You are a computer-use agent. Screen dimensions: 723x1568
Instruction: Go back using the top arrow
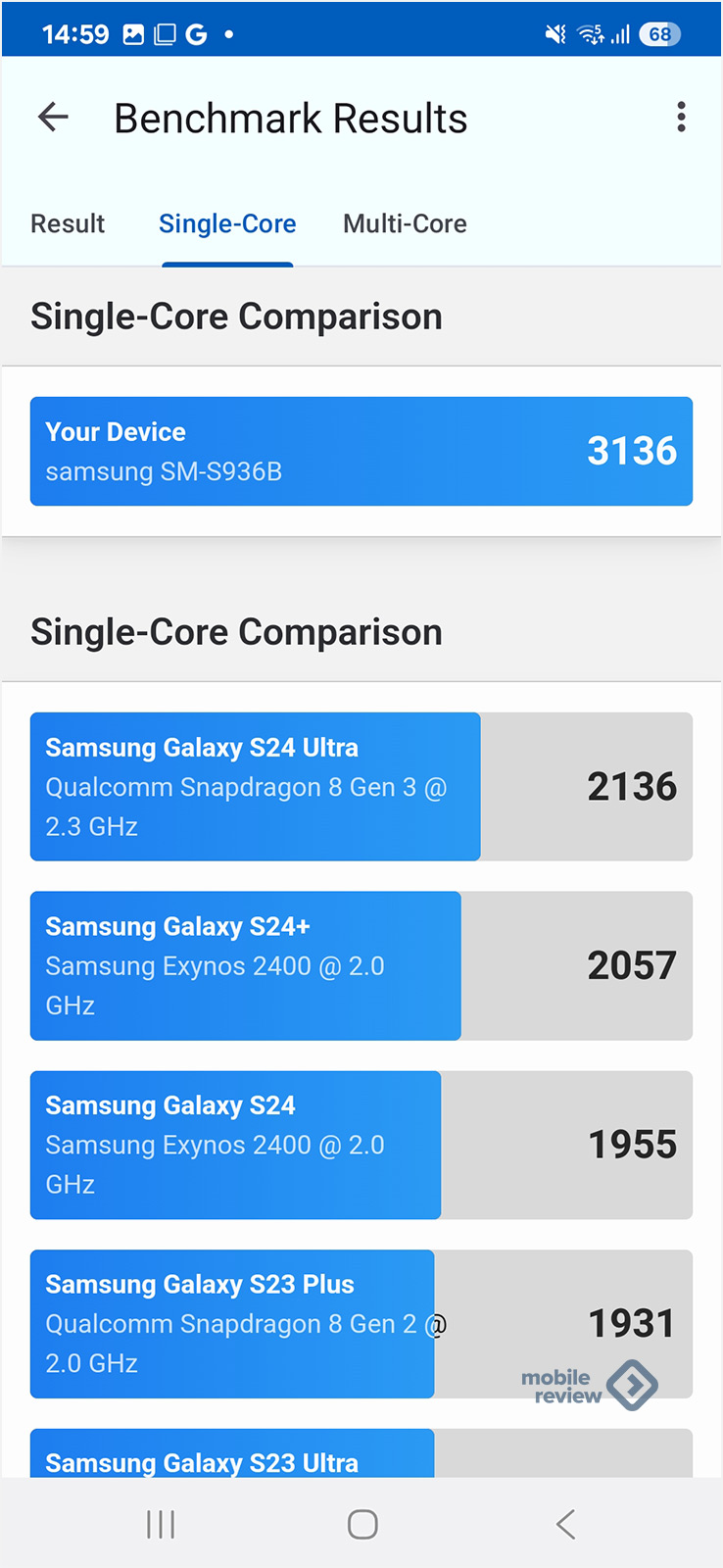pos(53,118)
